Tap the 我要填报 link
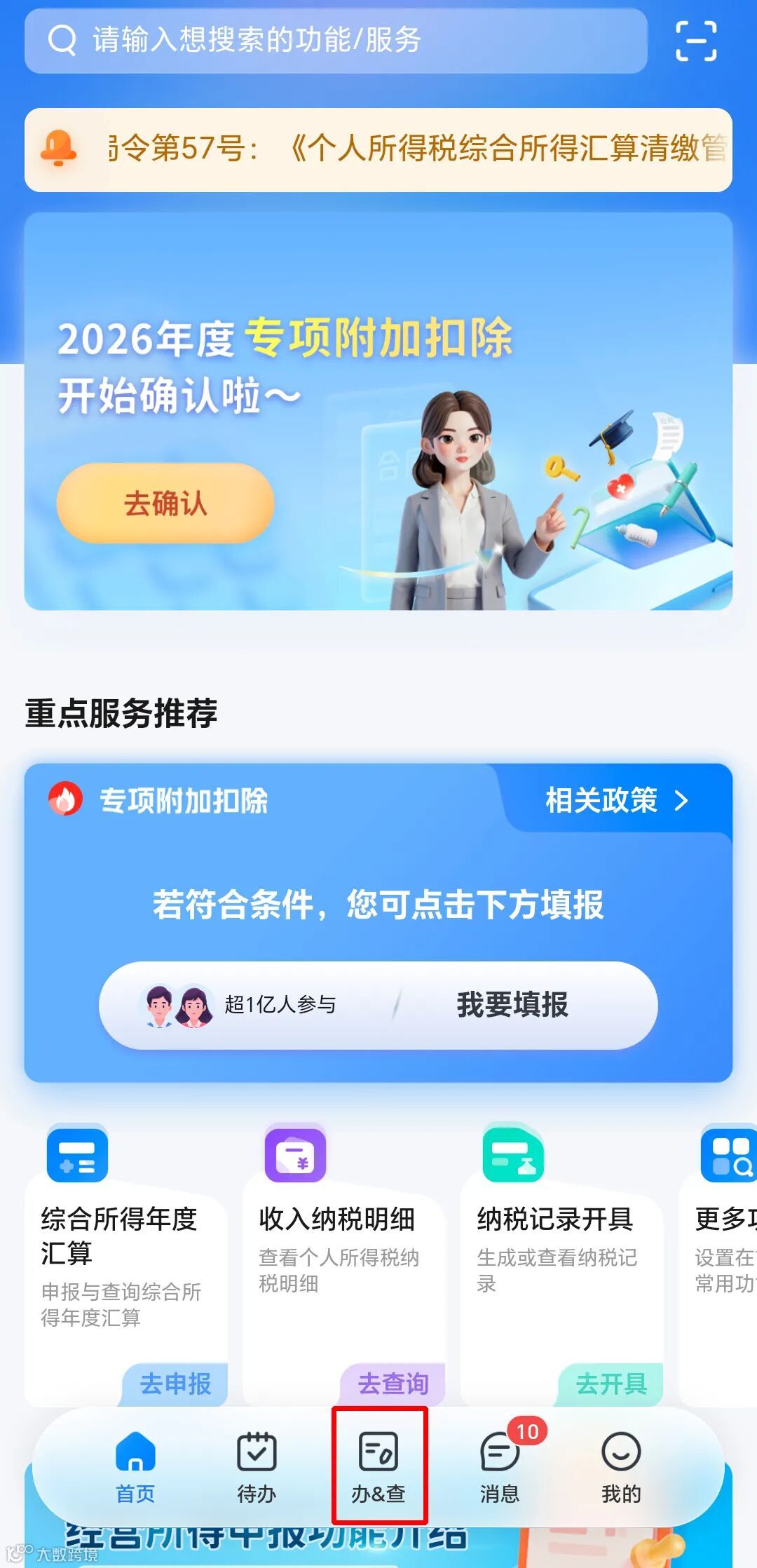 [x=510, y=1005]
